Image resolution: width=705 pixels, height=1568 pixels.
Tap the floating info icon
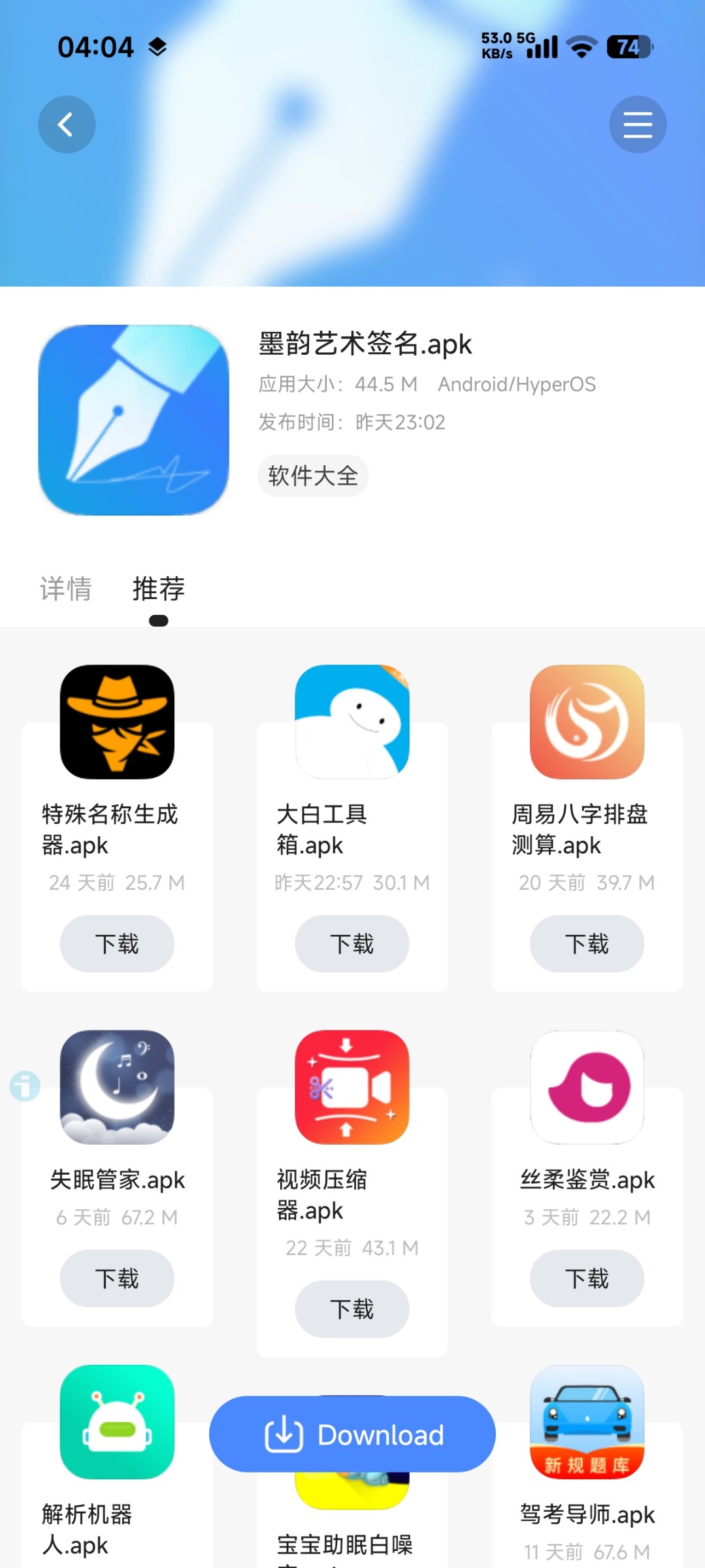[x=25, y=1086]
